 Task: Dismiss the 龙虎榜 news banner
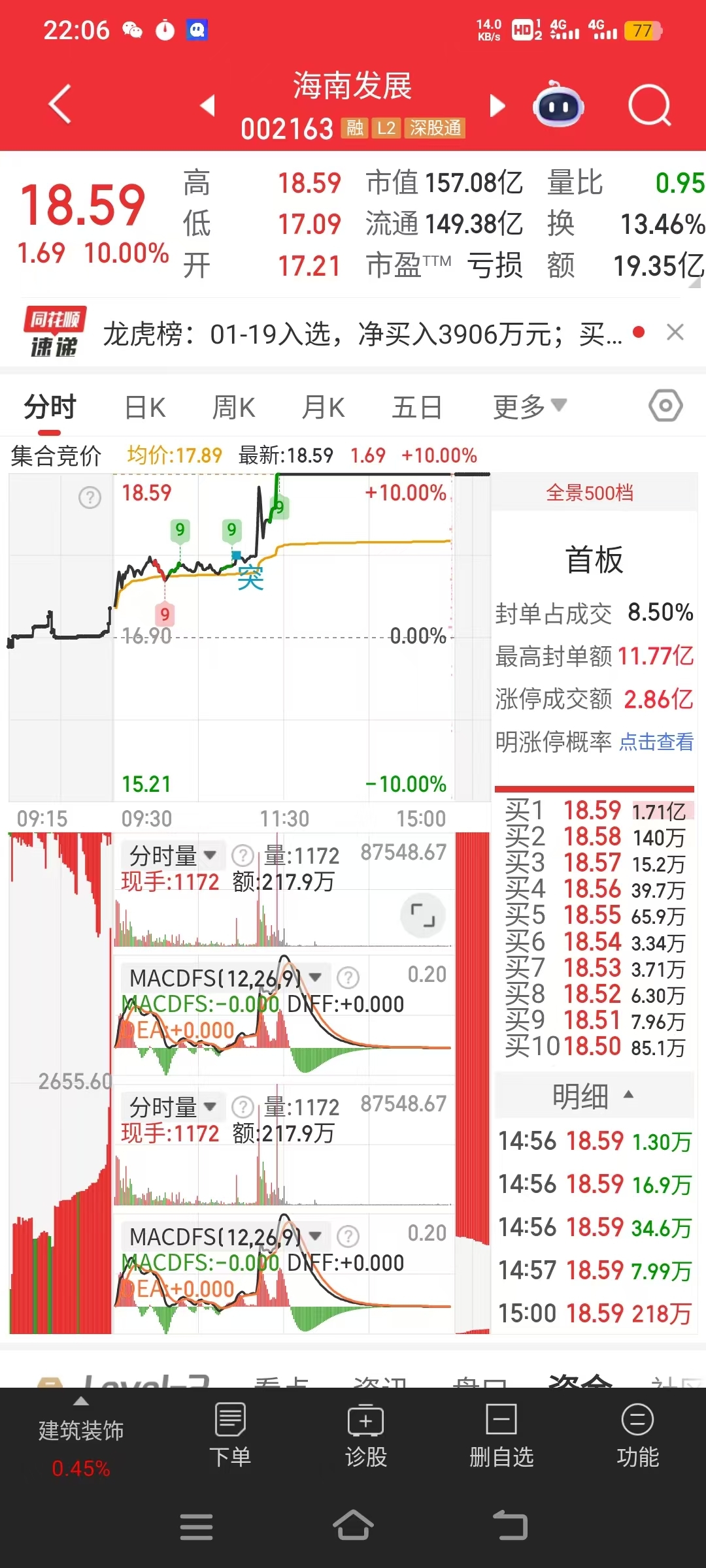[x=675, y=333]
